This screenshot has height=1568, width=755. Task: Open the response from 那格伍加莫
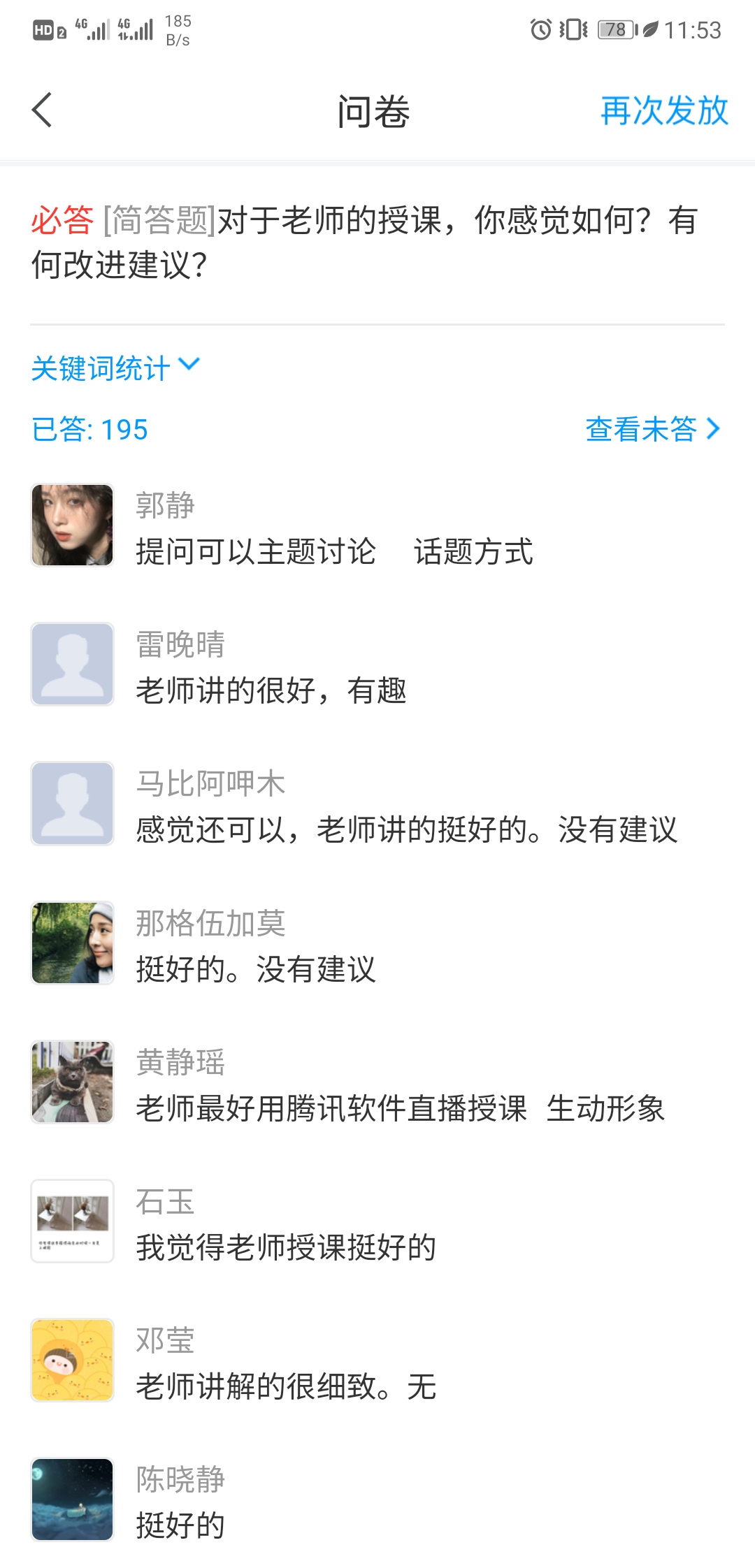click(256, 968)
